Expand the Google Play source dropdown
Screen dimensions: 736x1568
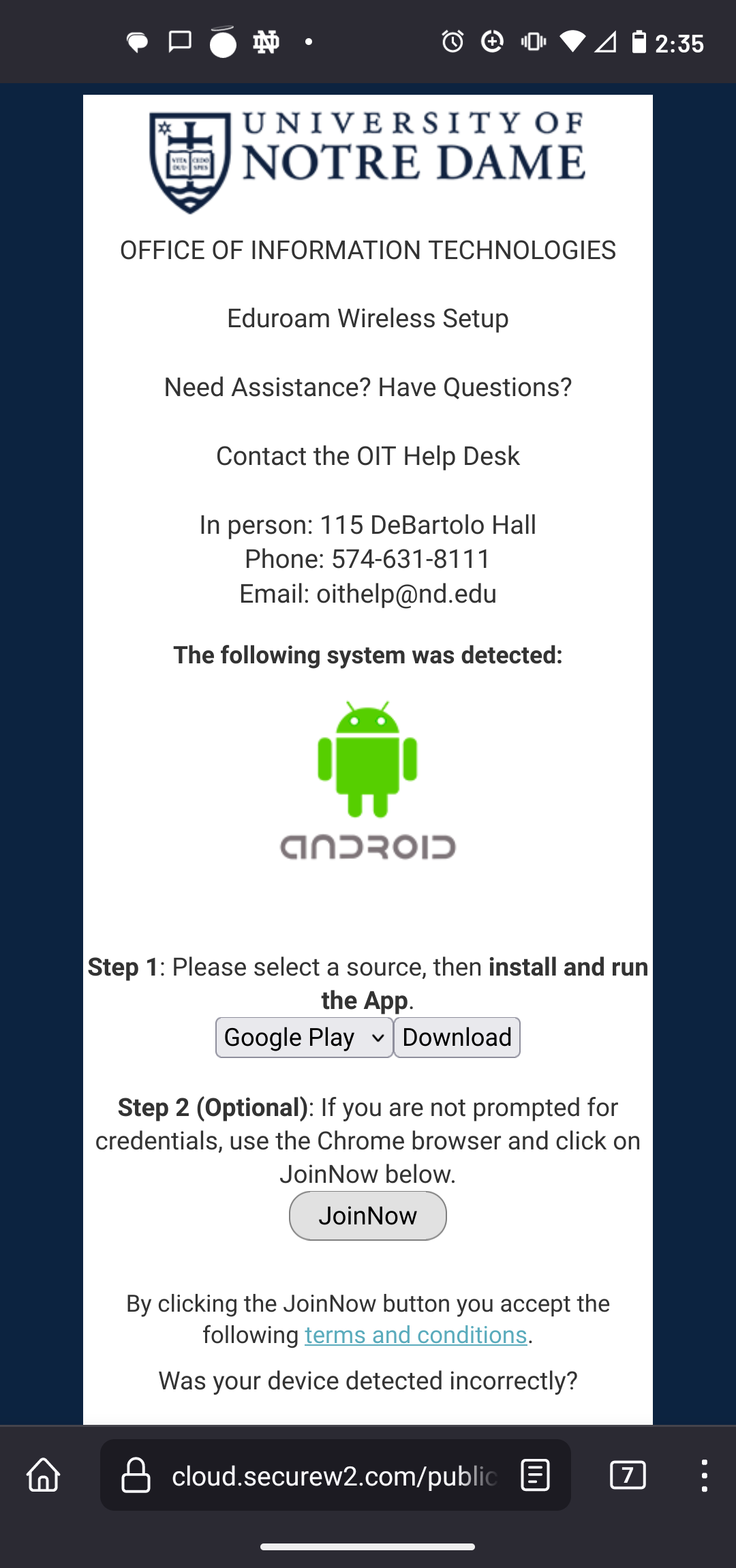pyautogui.click(x=304, y=1038)
